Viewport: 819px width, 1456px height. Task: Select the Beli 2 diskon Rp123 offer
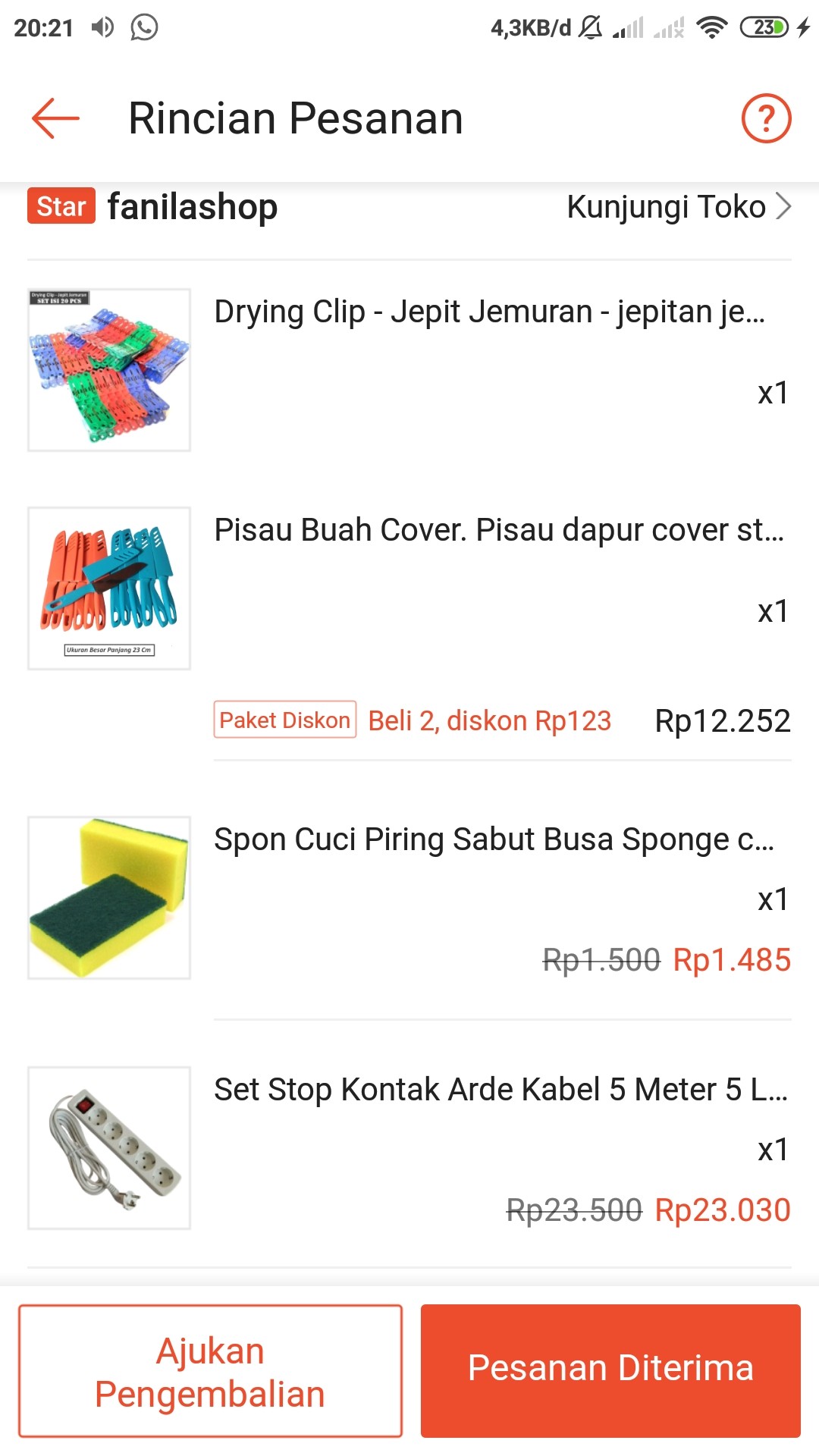pyautogui.click(x=489, y=720)
